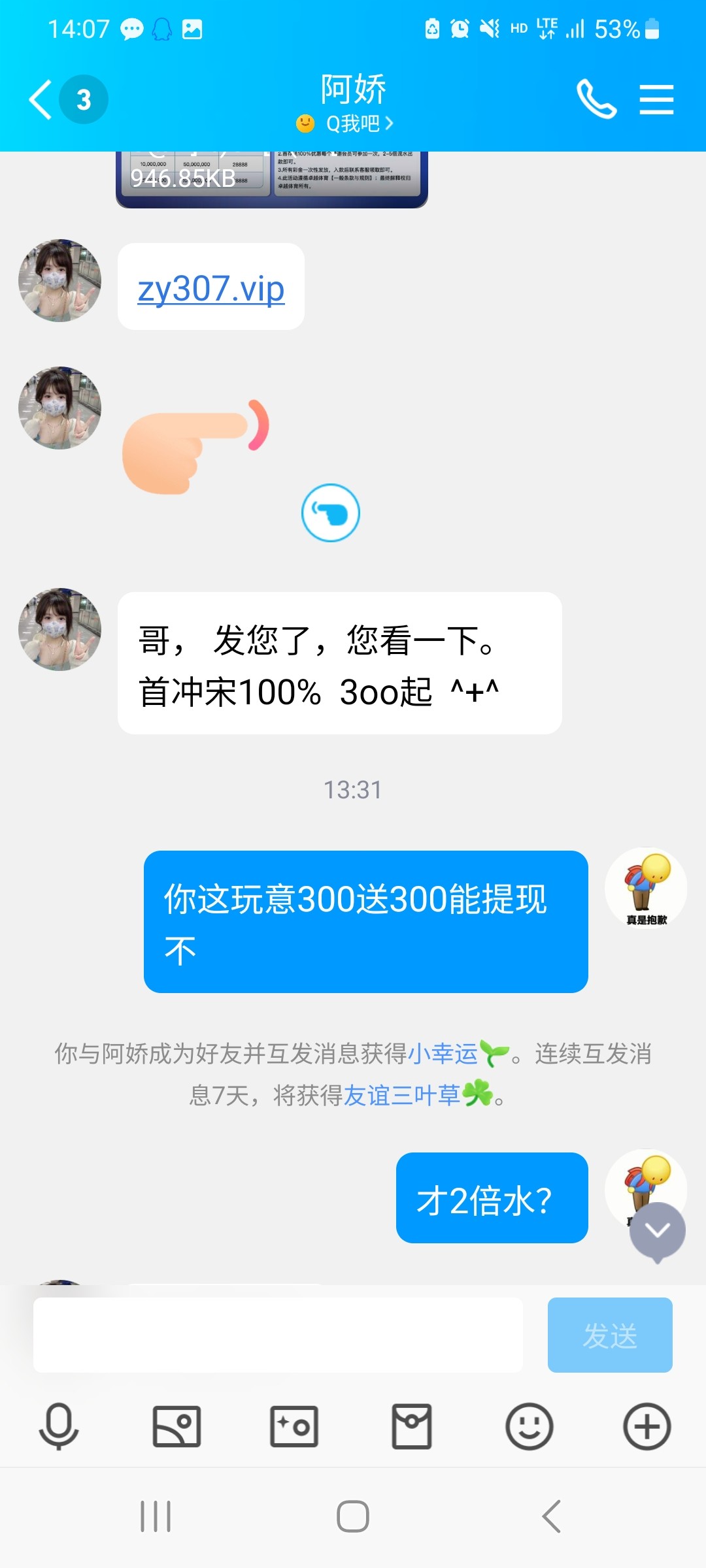Open the emoji panel
Image resolution: width=706 pixels, height=1568 pixels.
pyautogui.click(x=529, y=1426)
